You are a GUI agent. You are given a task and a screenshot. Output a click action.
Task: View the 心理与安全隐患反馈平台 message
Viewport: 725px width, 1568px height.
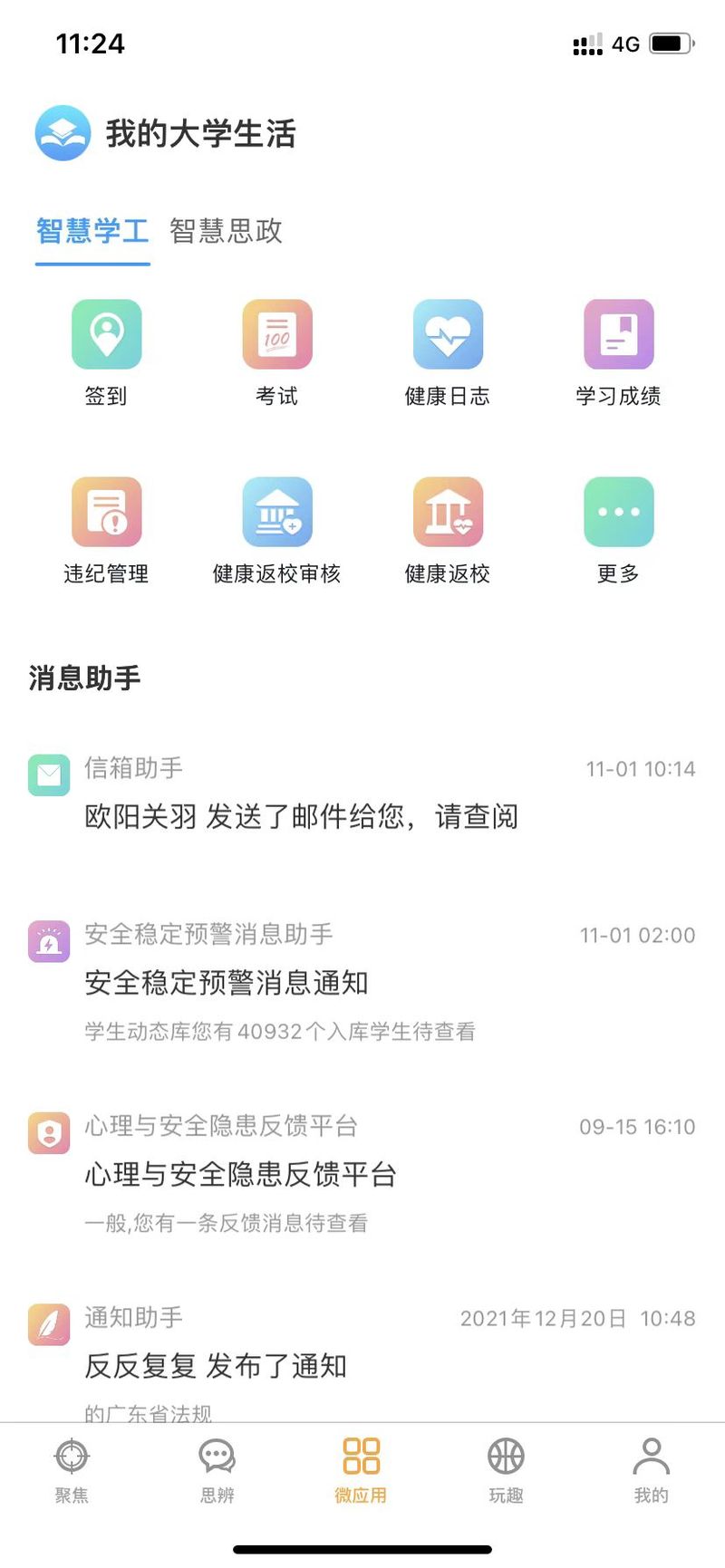[x=362, y=1175]
